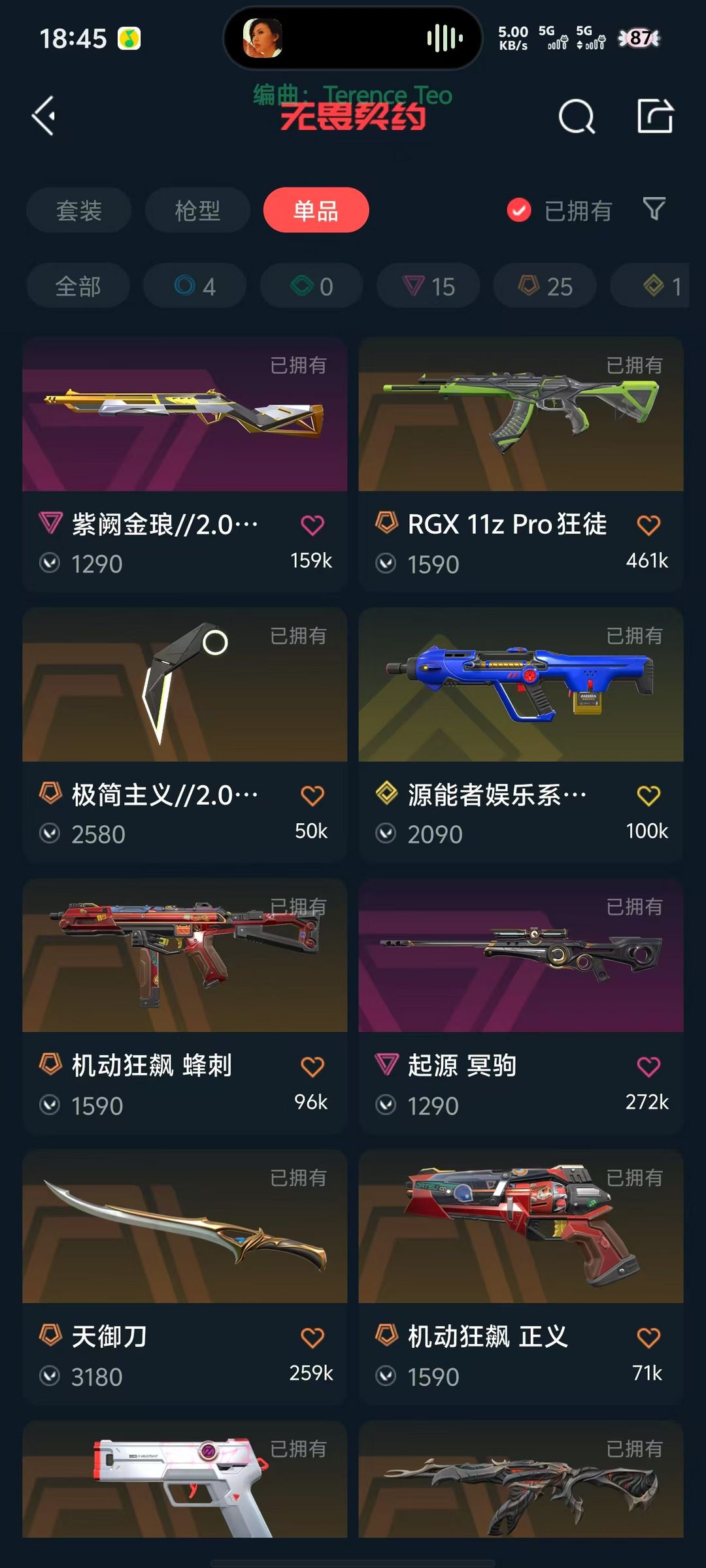Like the 源能者娱乐系 skin
The image size is (706, 1568).
(x=648, y=796)
